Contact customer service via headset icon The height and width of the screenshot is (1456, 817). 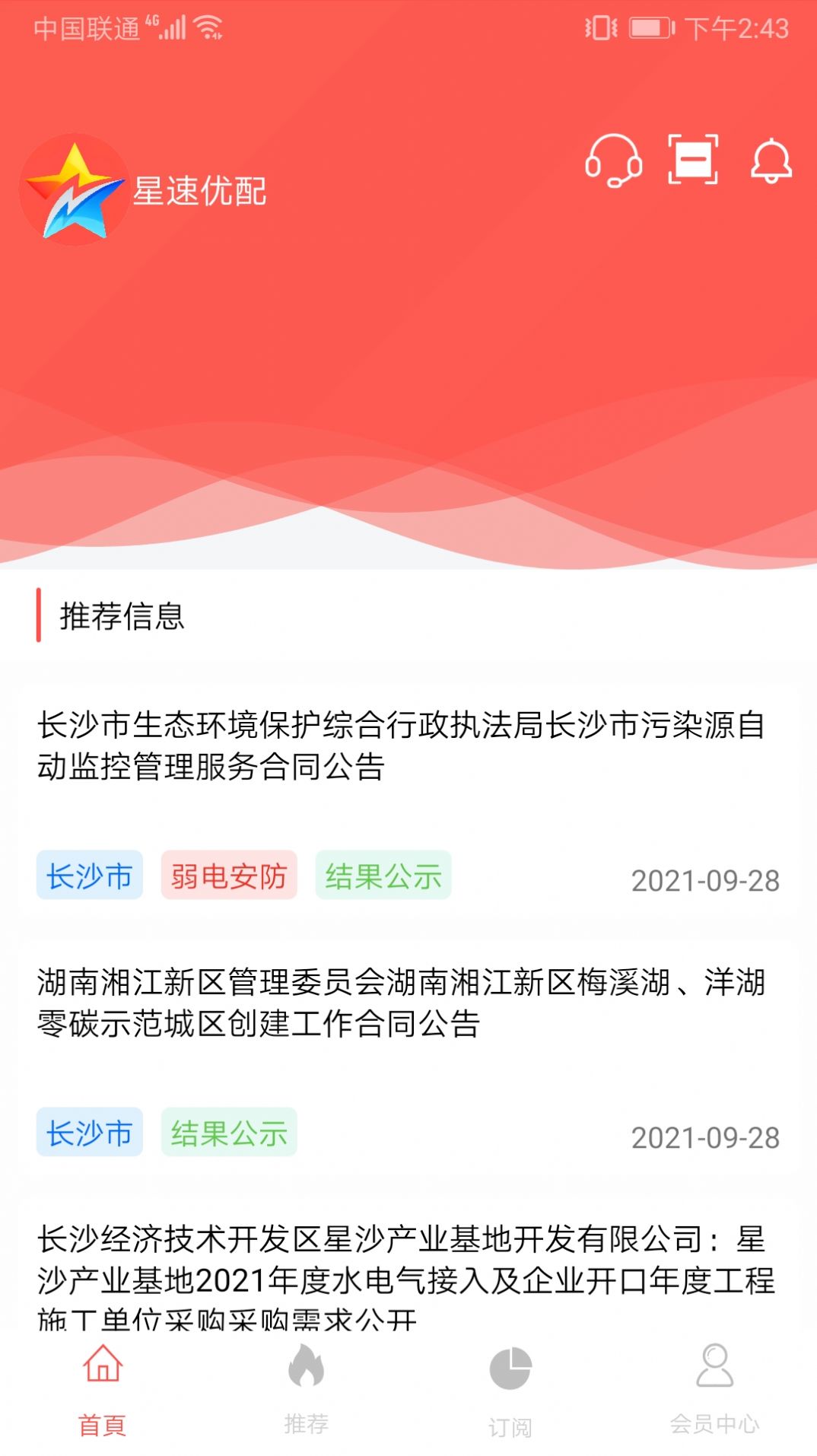point(613,160)
